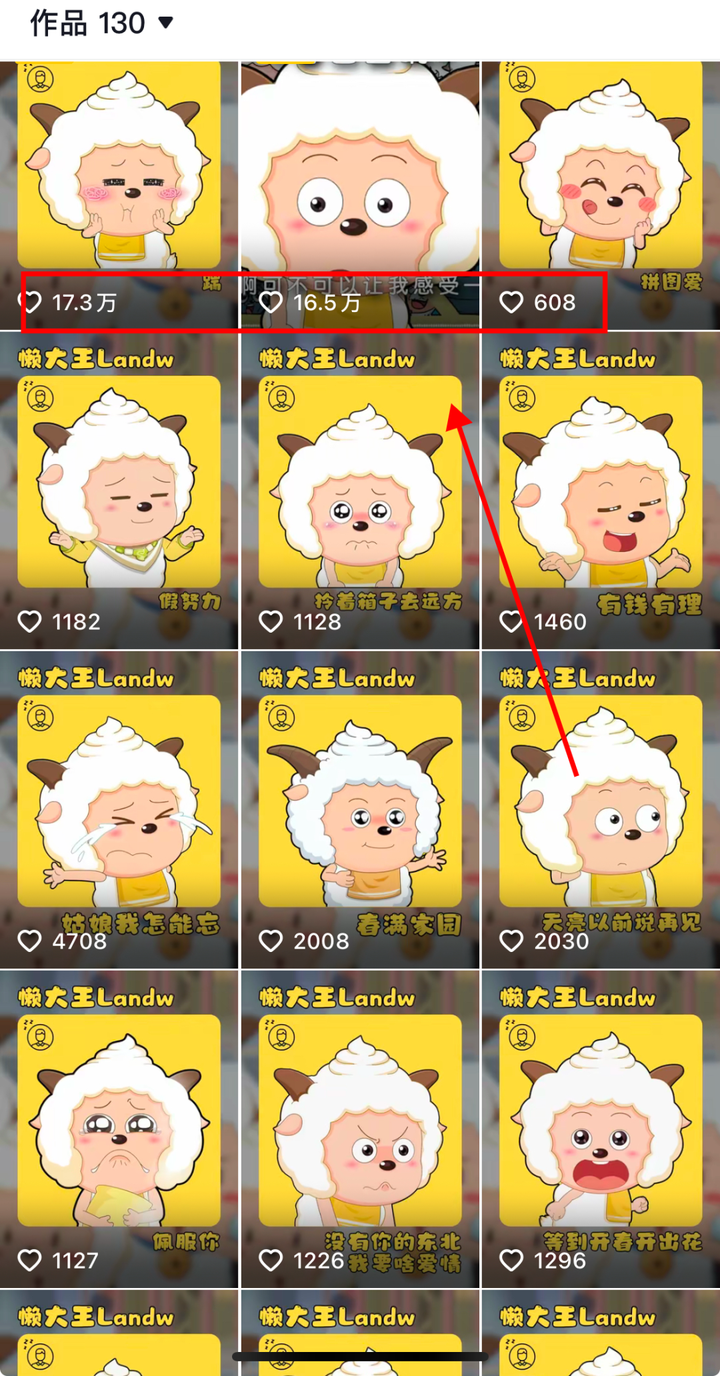
Task: Open the 拼图爱 video with 608 likes
Action: [600, 180]
